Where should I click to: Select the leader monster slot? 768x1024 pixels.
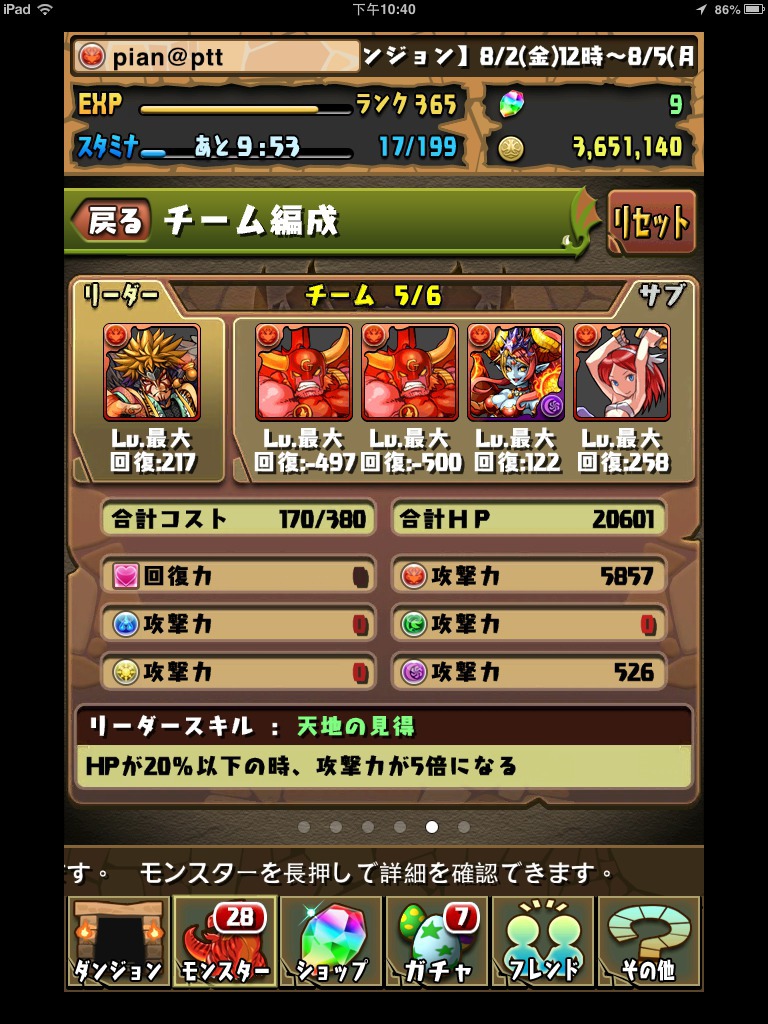[151, 372]
